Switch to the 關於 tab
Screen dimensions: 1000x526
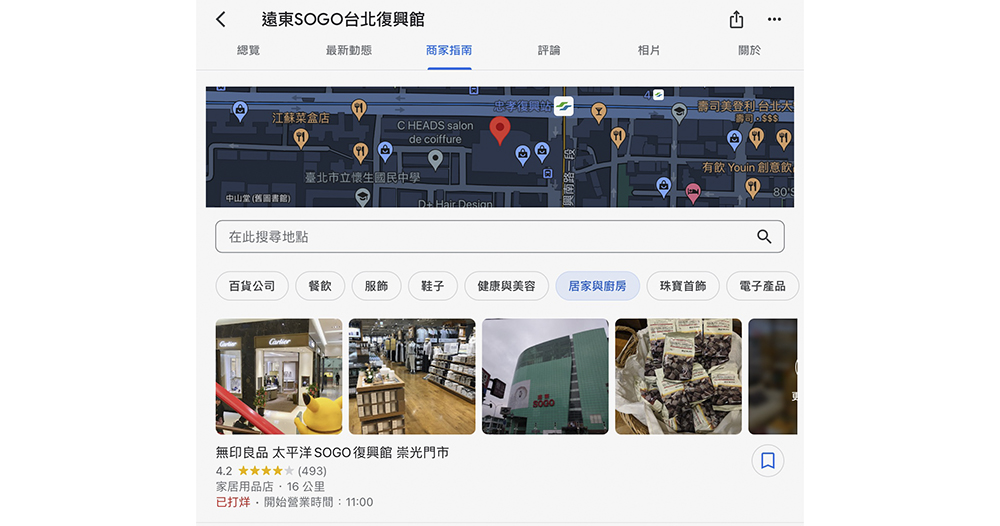point(749,51)
